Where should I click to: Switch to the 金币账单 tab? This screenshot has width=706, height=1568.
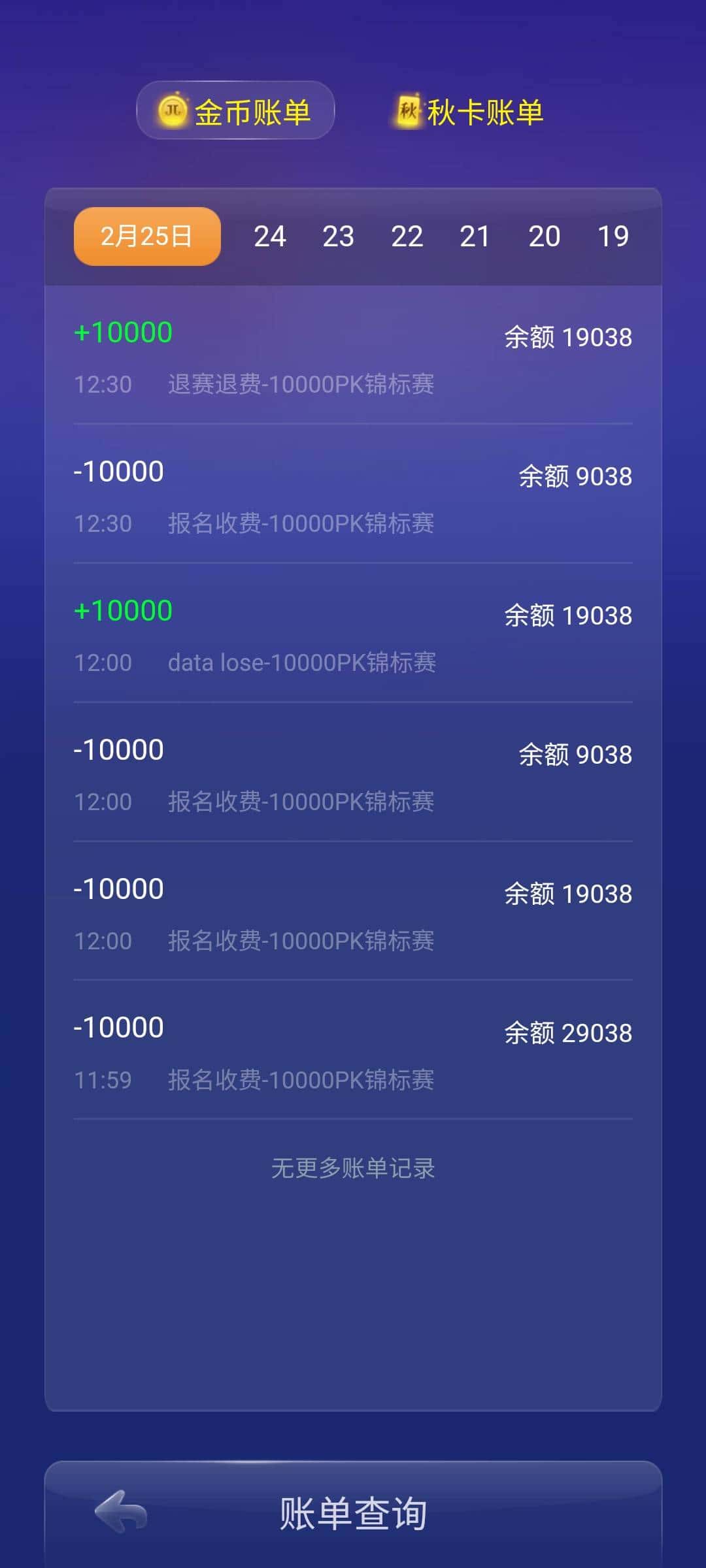click(x=234, y=111)
